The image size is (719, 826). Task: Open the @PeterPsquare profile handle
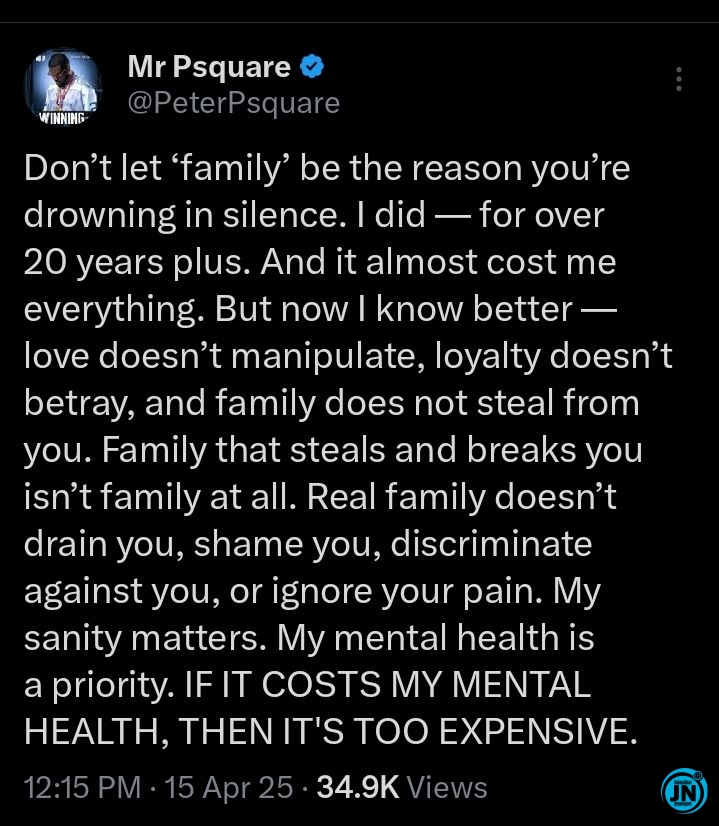[234, 103]
